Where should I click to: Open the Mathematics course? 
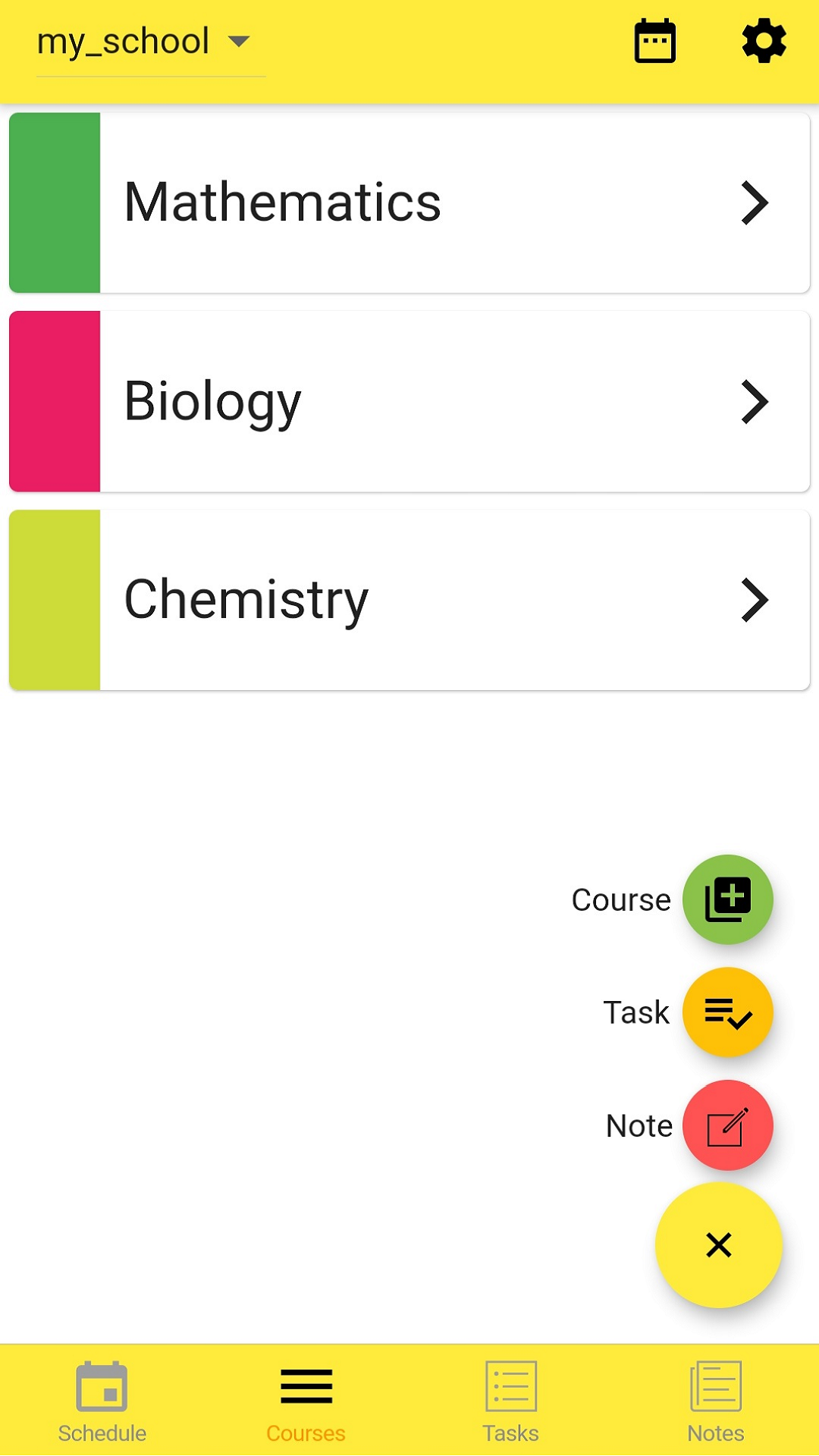coord(409,202)
